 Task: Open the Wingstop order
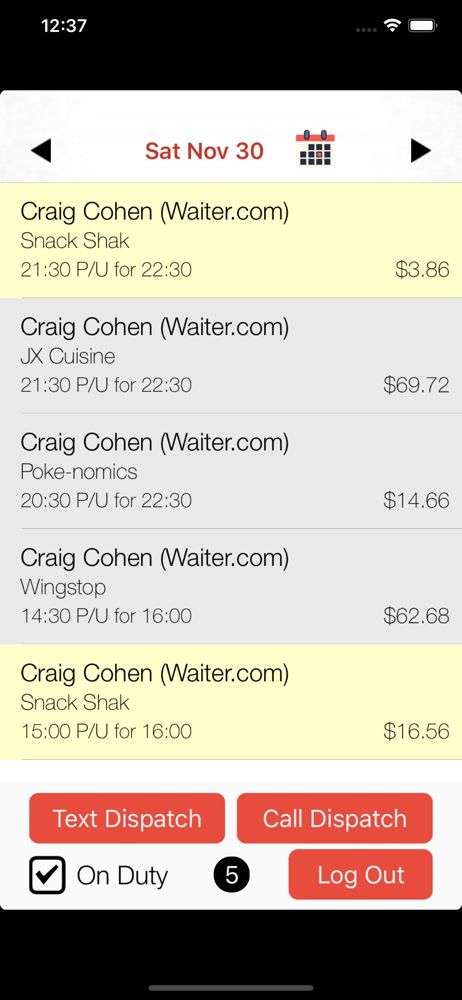(231, 587)
